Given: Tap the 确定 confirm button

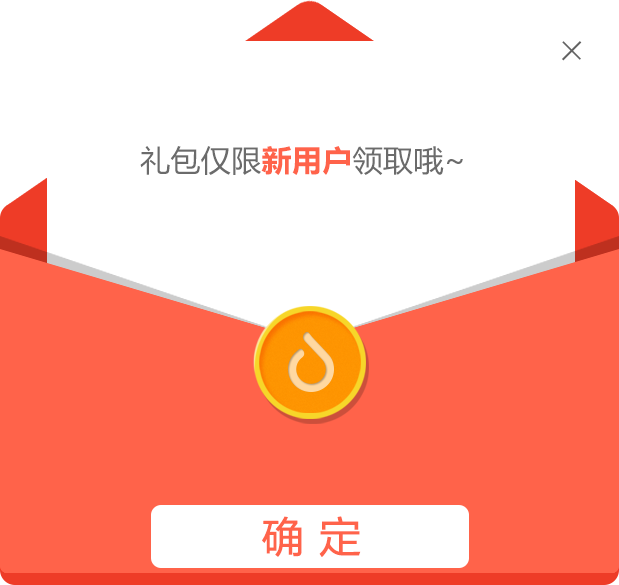Looking at the screenshot, I should point(310,537).
